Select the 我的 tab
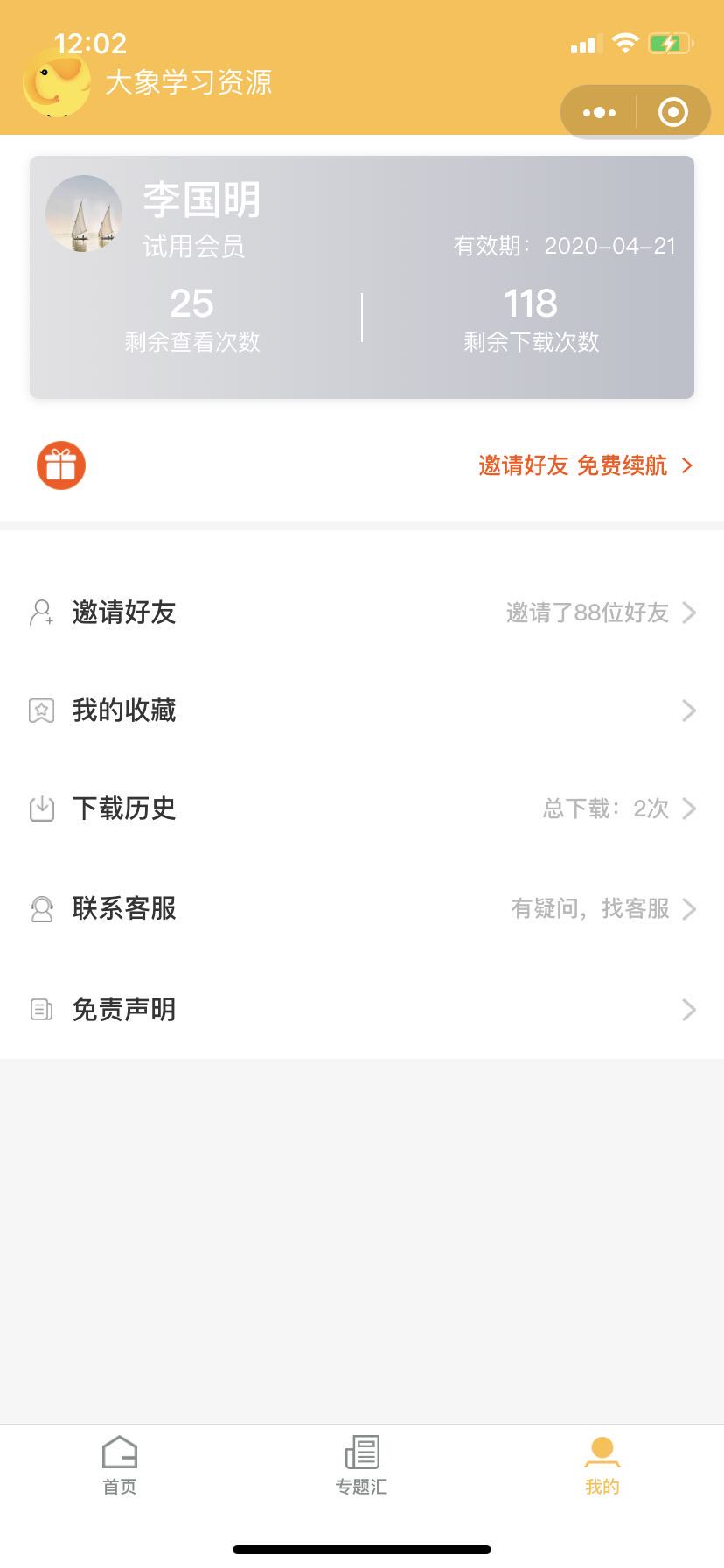Screen dimensions: 724x1568 coord(602,1466)
